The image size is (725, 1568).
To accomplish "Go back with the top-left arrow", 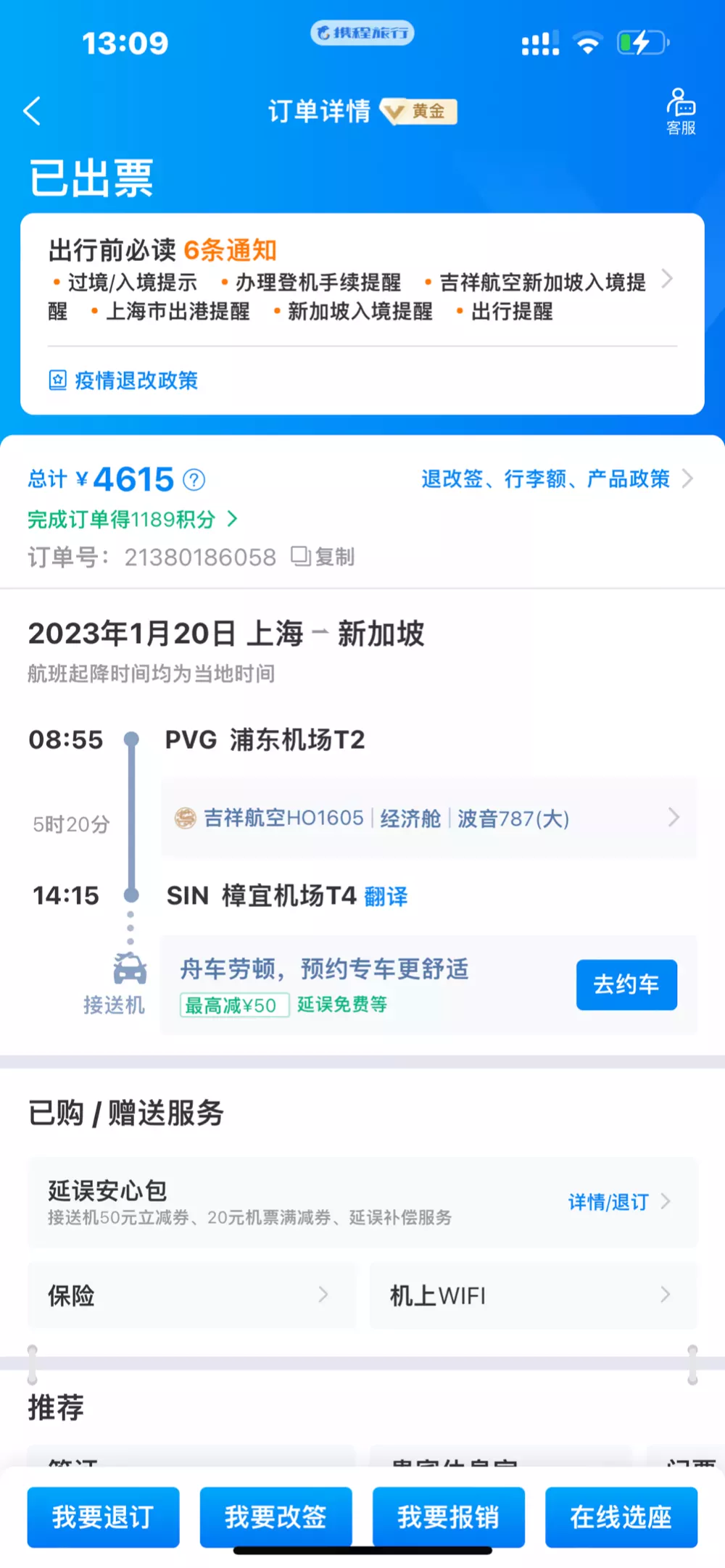I will 32,111.
